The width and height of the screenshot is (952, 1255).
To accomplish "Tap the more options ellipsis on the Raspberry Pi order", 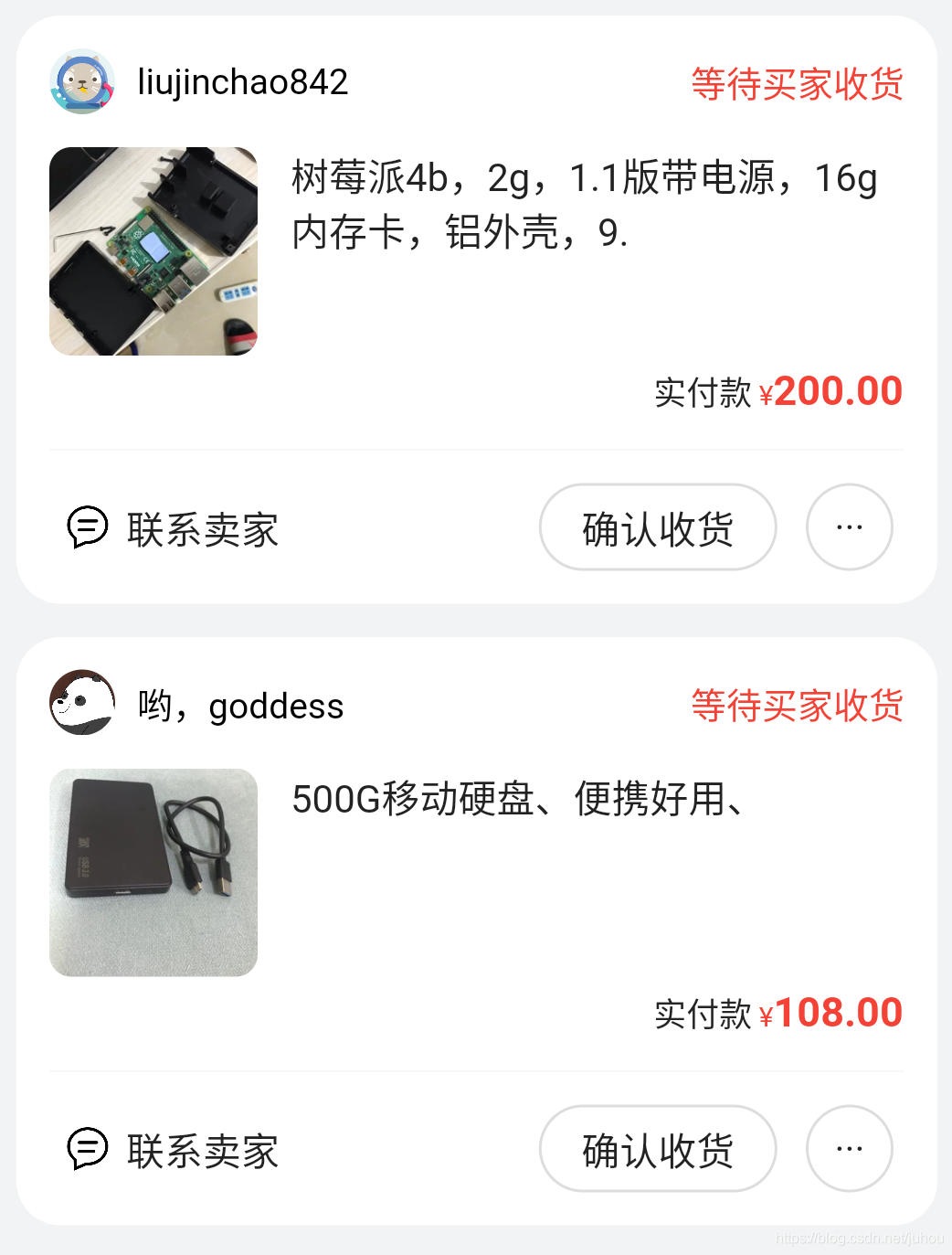I will click(x=849, y=527).
